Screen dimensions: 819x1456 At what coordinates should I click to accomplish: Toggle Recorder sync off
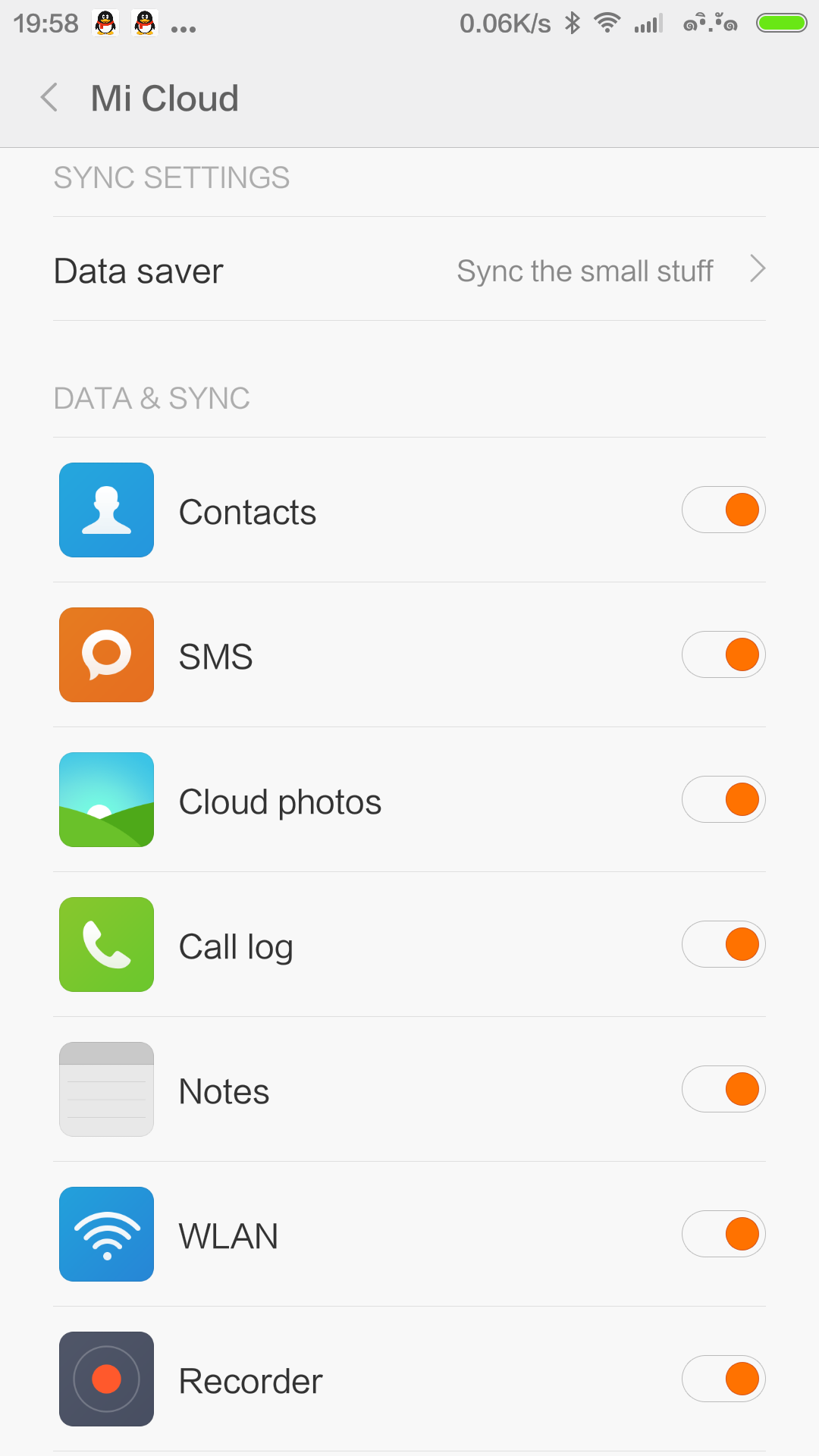click(x=723, y=1379)
